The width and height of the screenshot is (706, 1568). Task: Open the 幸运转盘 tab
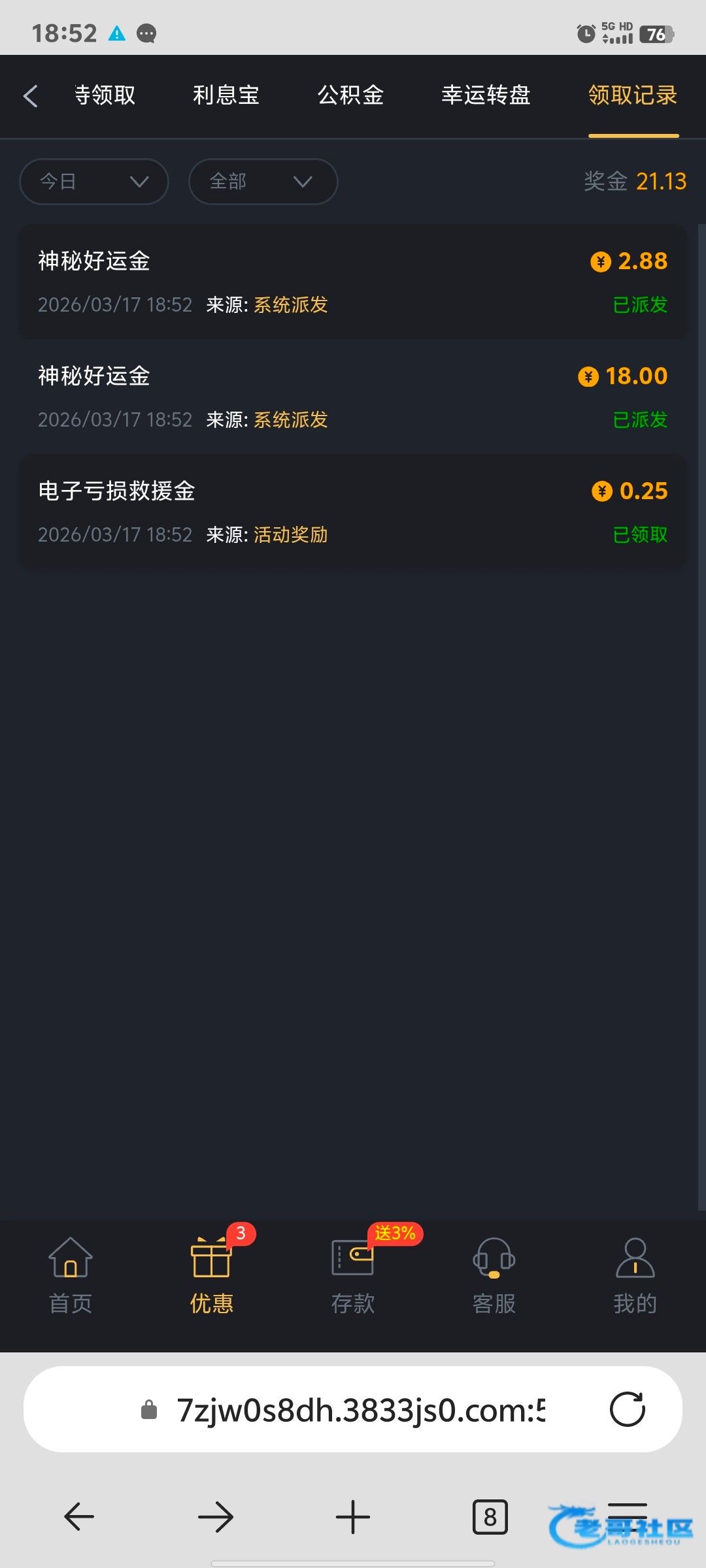[486, 95]
